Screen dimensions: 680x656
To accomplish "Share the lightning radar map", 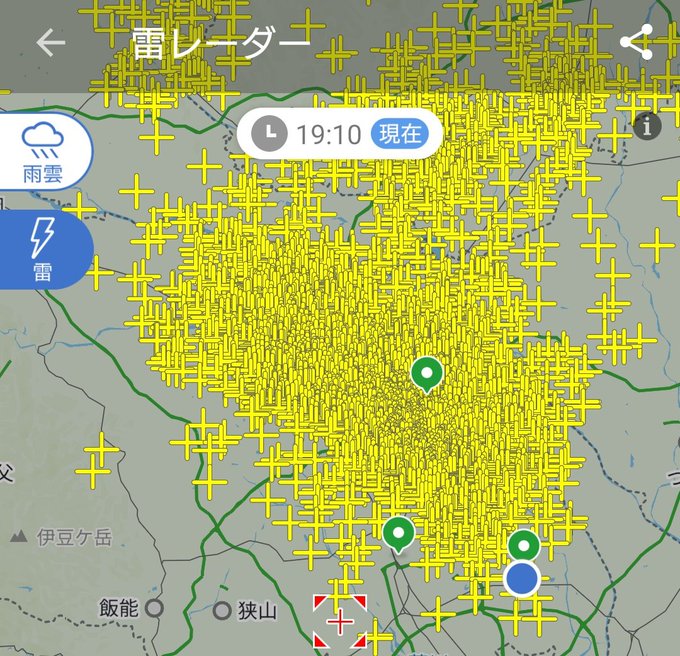I will 636,42.
